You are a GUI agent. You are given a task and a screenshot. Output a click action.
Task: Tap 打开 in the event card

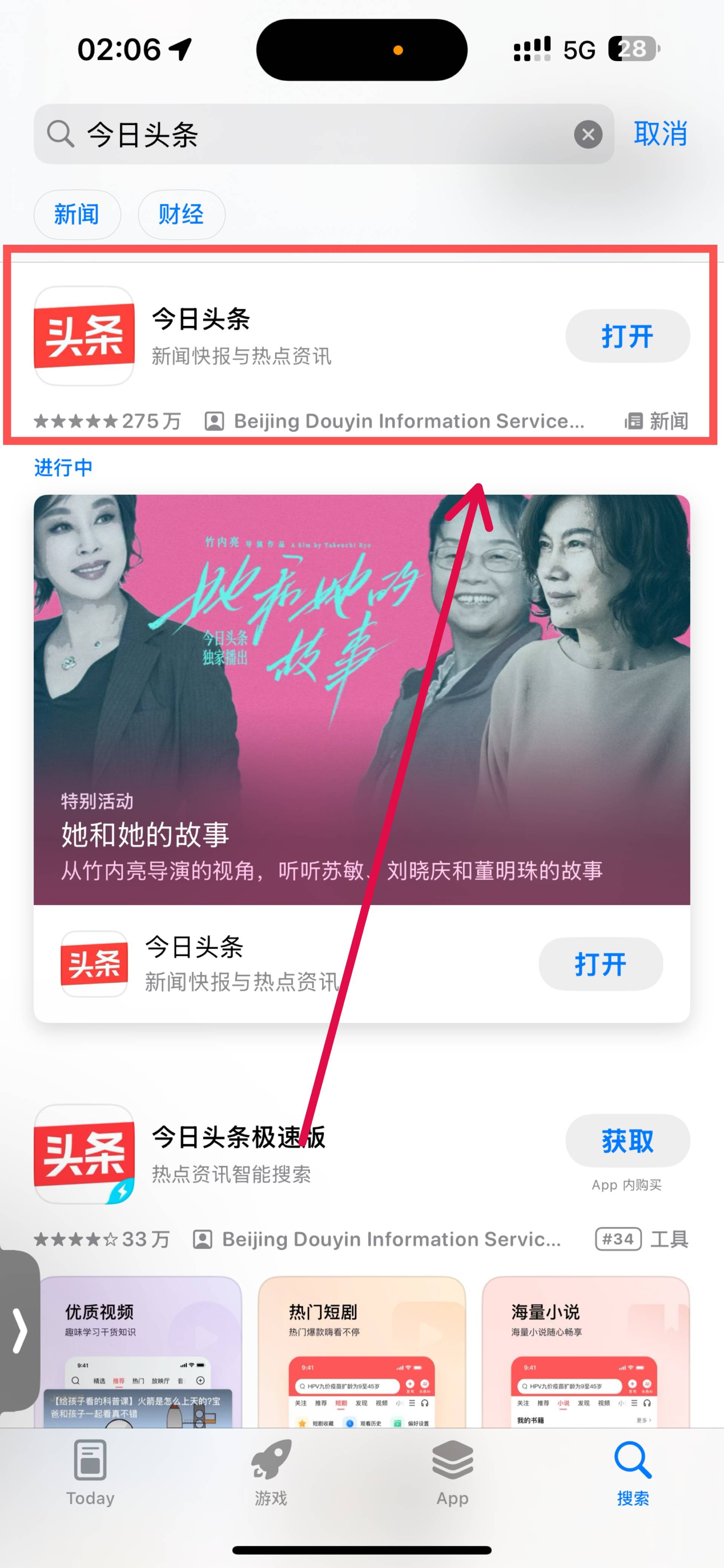point(600,964)
